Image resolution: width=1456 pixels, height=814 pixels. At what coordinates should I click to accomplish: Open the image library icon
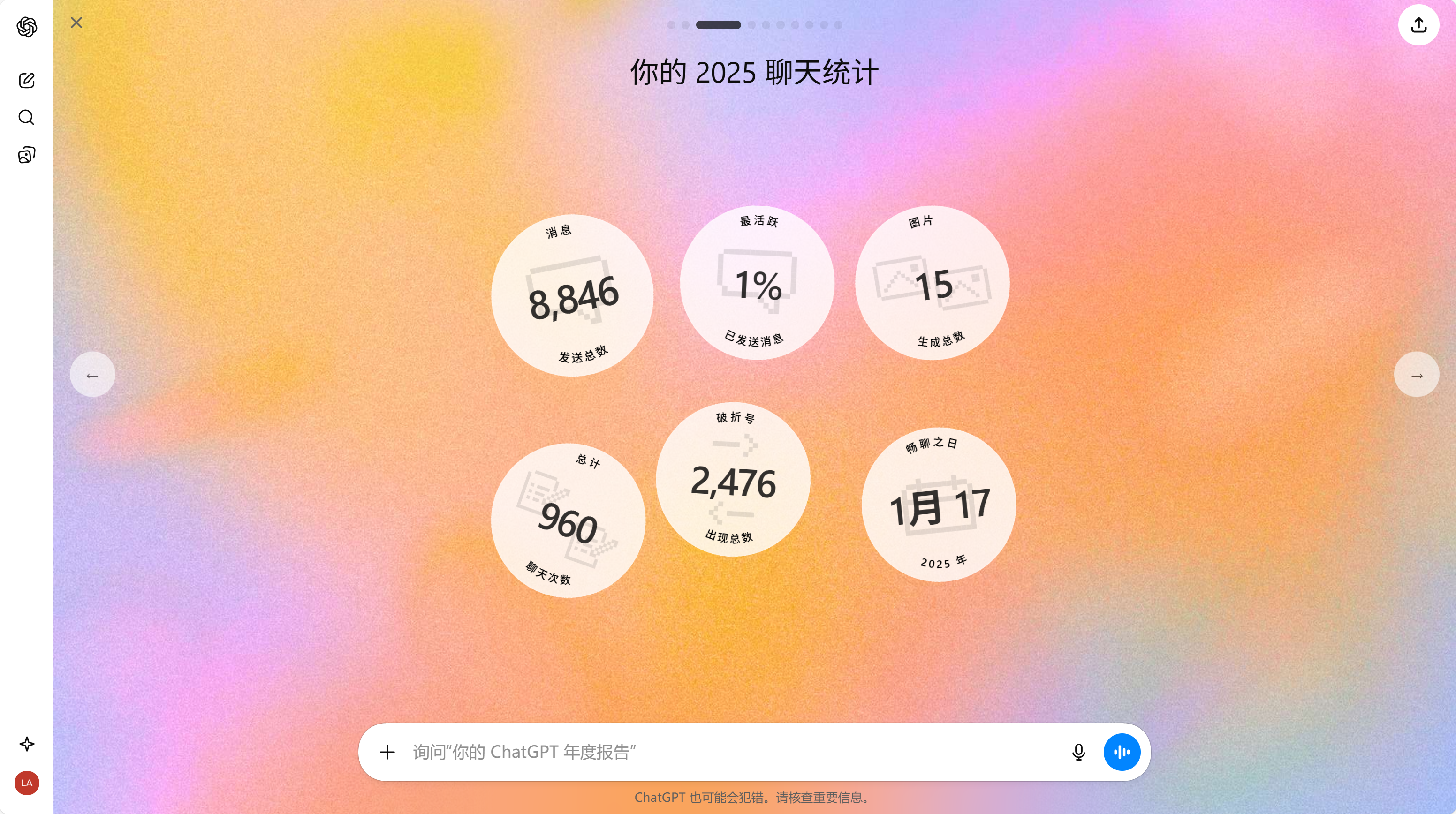point(27,155)
